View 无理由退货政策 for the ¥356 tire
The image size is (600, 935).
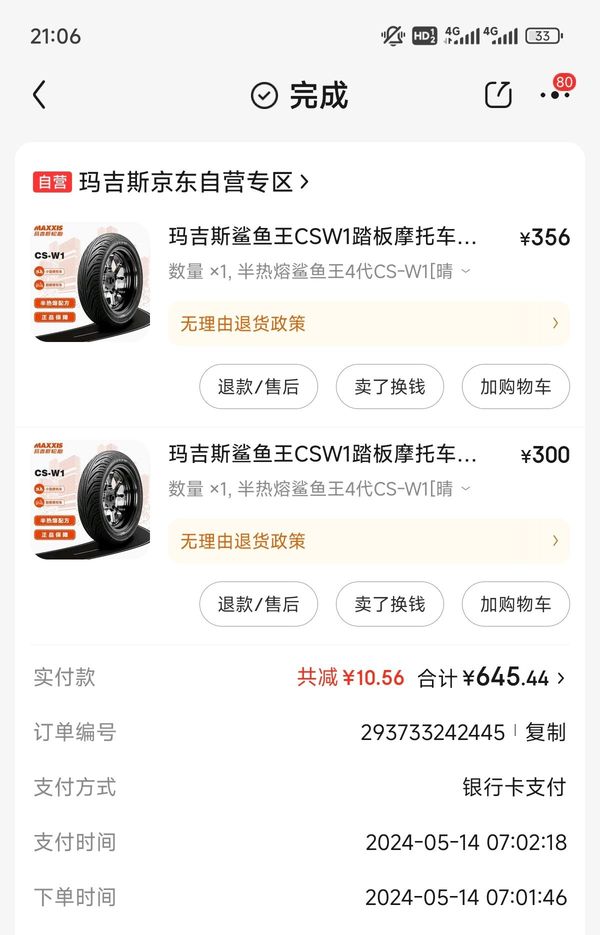(x=368, y=323)
